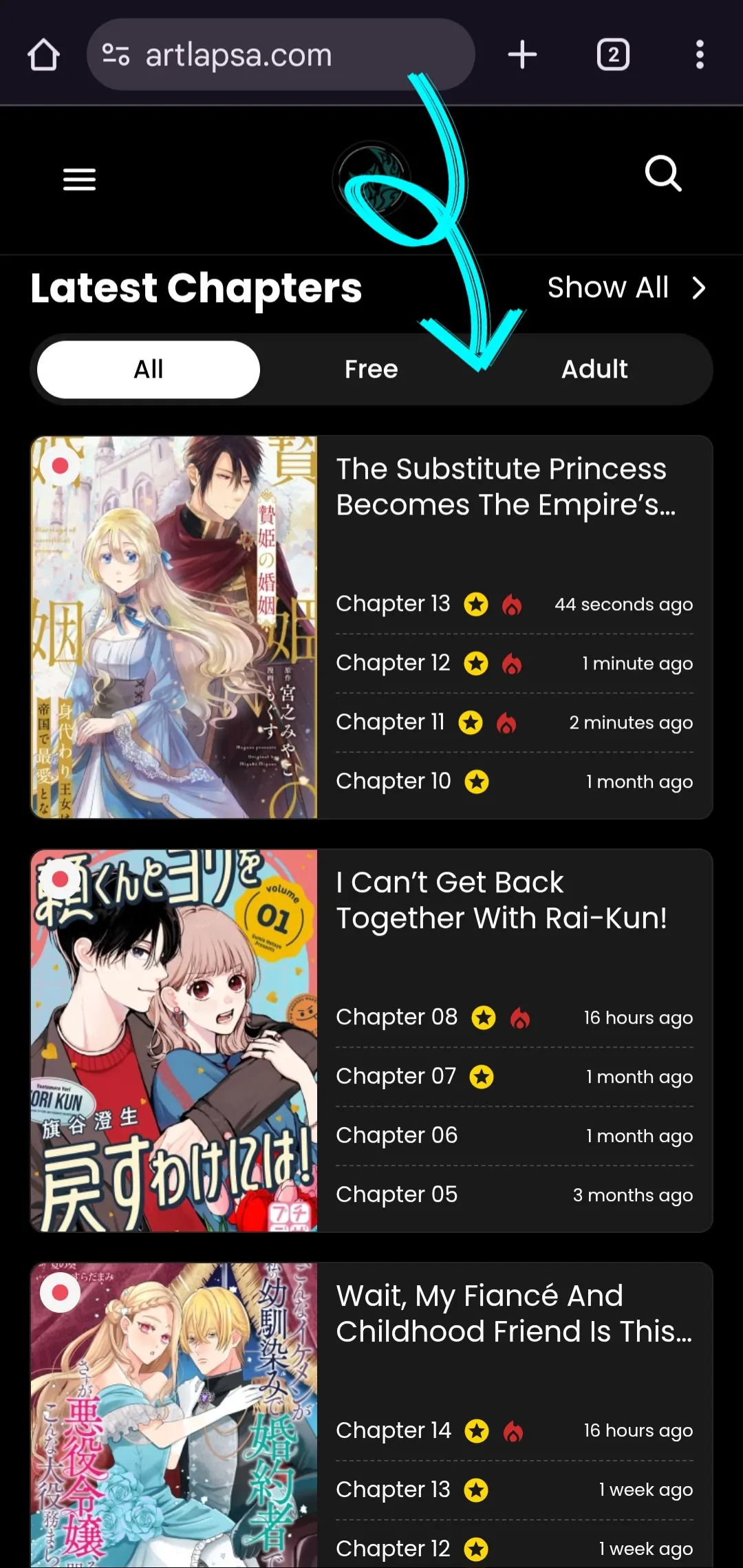Open the browser overflow menu
The width and height of the screenshot is (743, 1568).
point(700,55)
